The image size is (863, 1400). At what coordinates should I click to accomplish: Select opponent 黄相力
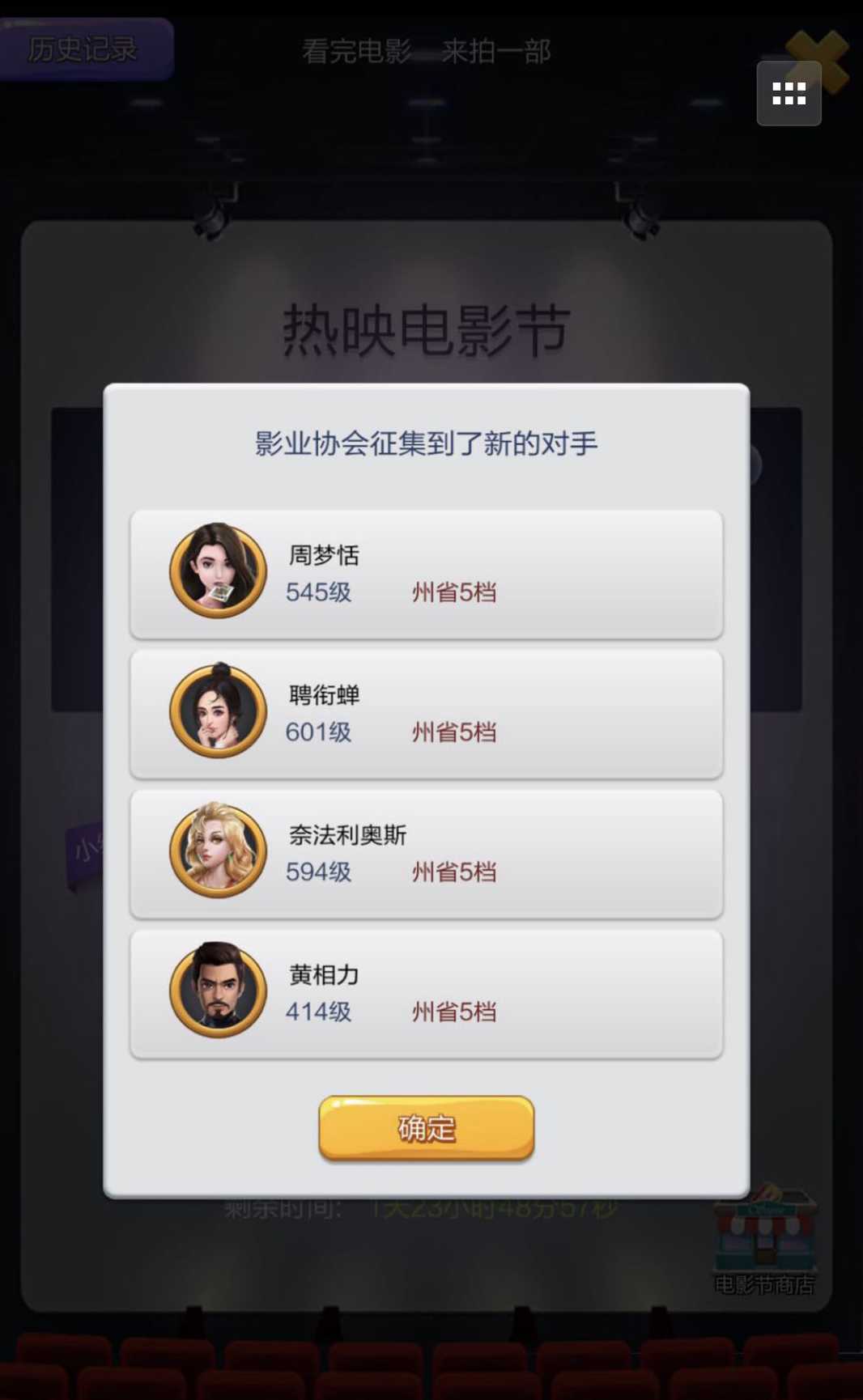[x=427, y=994]
